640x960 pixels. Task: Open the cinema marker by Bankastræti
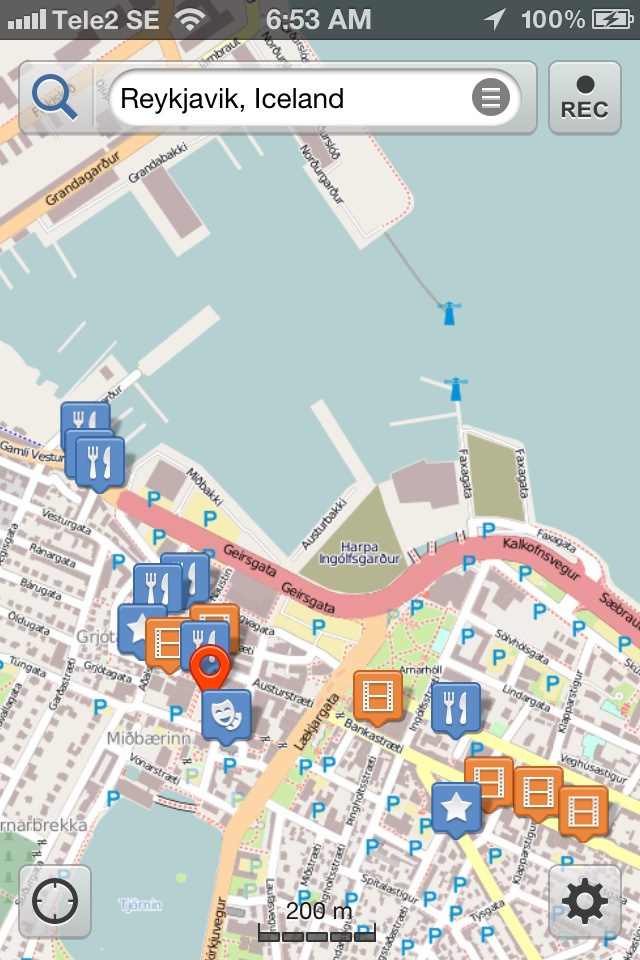[x=378, y=694]
